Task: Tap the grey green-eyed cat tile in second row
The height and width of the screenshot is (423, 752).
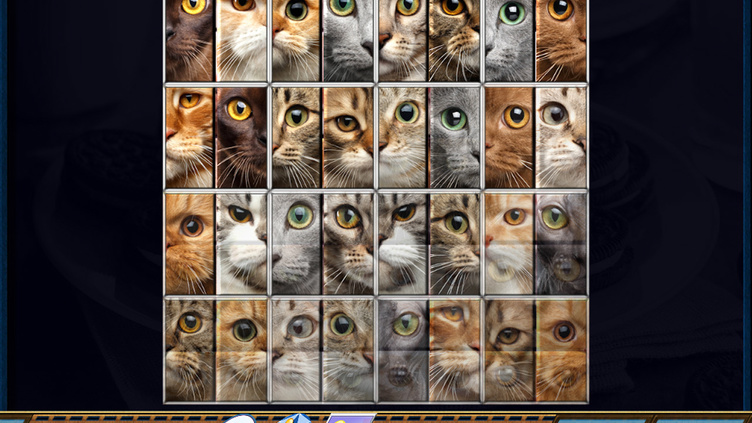Action: (454, 137)
